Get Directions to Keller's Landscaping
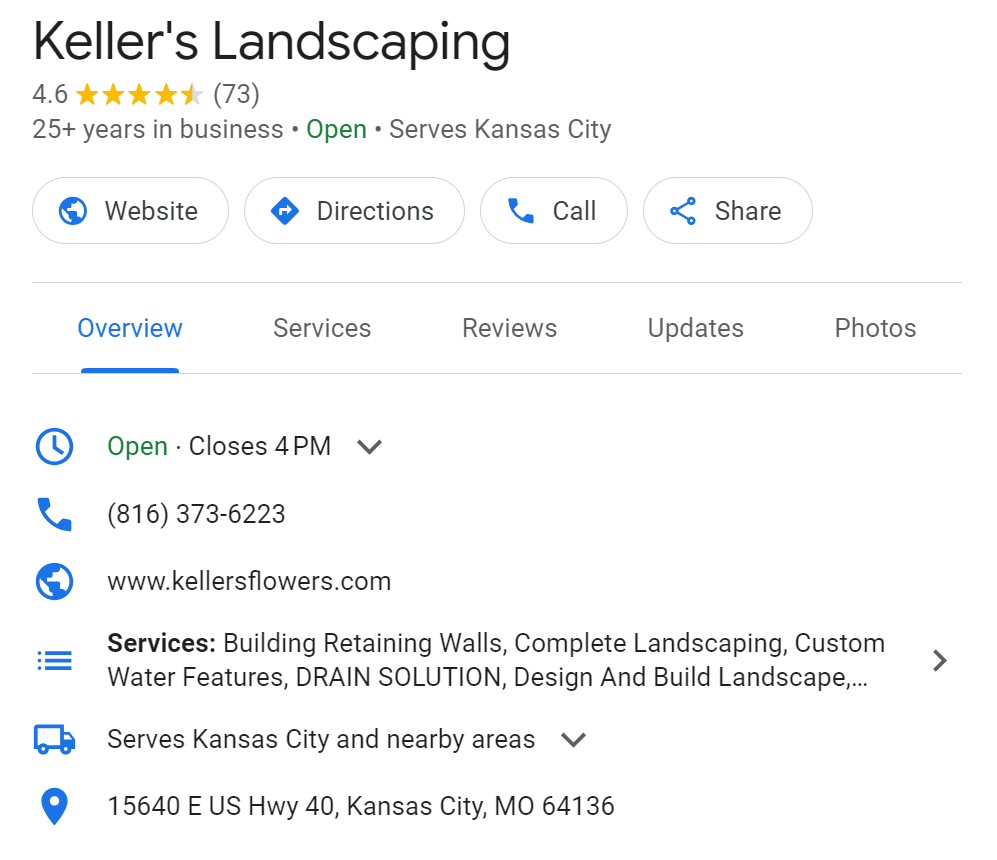 pyautogui.click(x=354, y=211)
